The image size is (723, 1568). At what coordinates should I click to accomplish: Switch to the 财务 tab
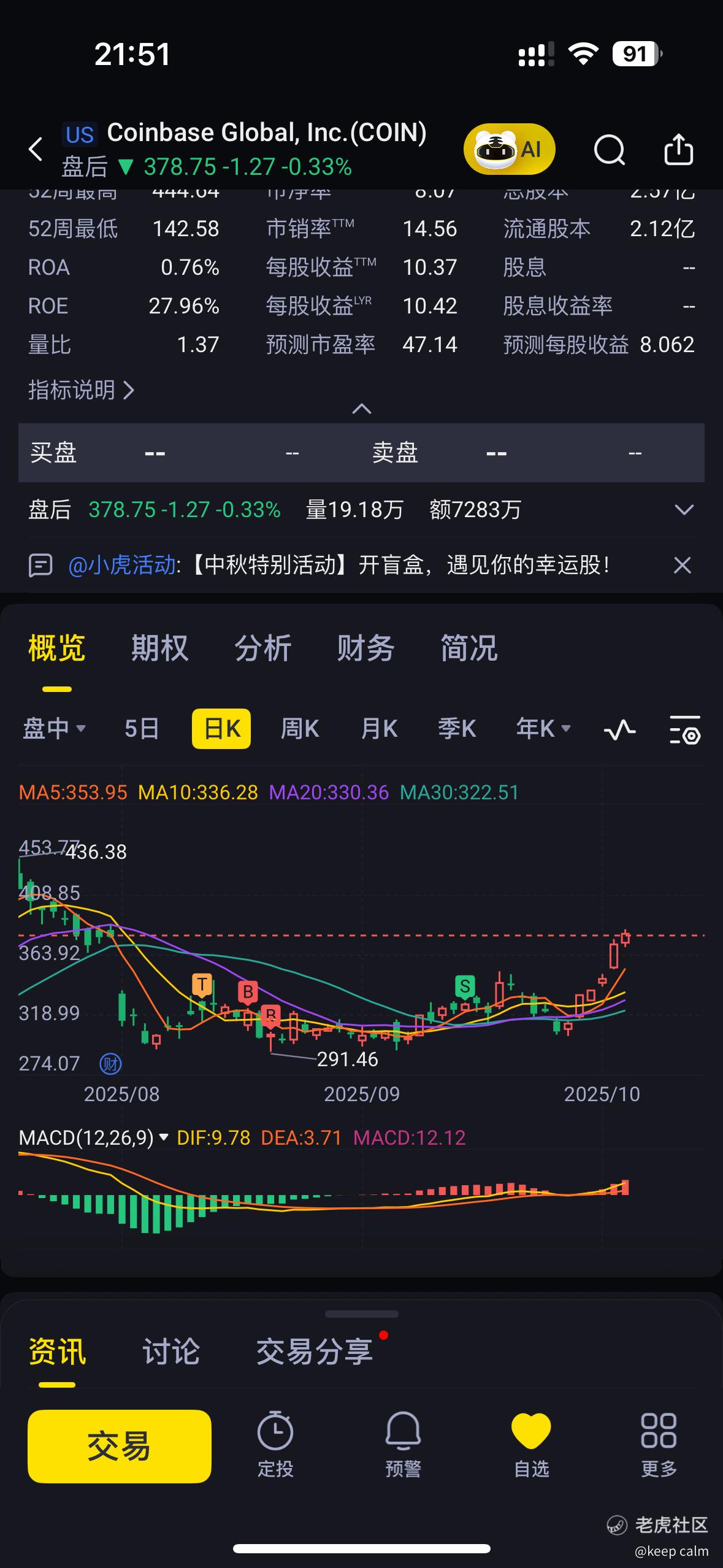tap(365, 648)
